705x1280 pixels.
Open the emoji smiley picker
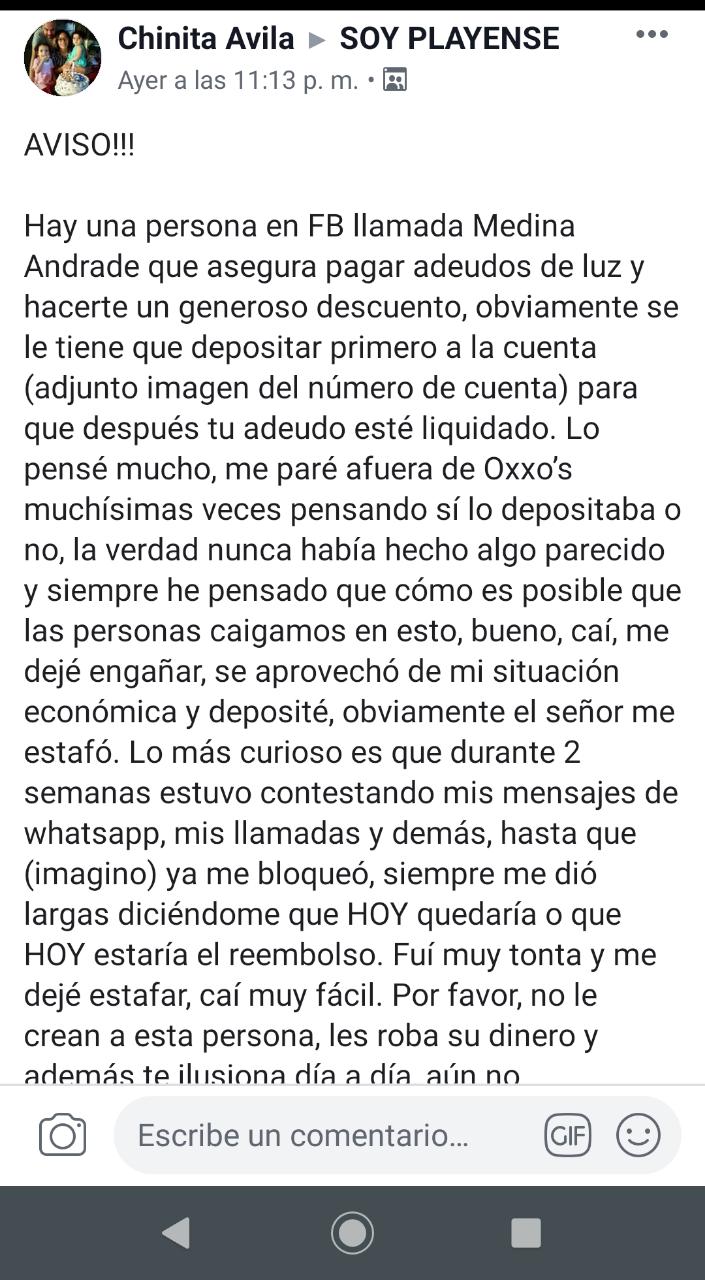[x=638, y=1135]
